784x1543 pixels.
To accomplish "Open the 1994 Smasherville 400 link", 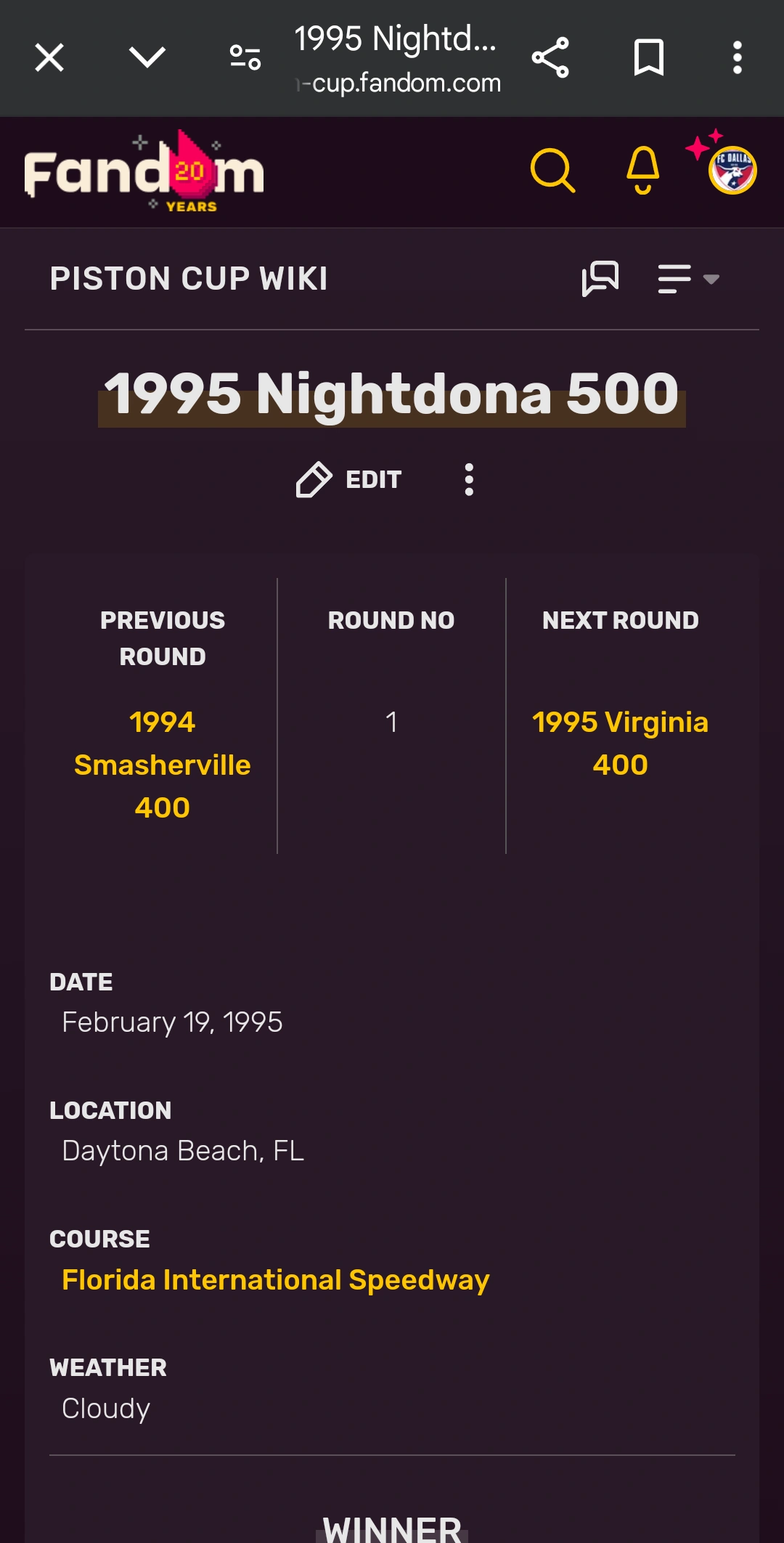I will click(x=162, y=764).
